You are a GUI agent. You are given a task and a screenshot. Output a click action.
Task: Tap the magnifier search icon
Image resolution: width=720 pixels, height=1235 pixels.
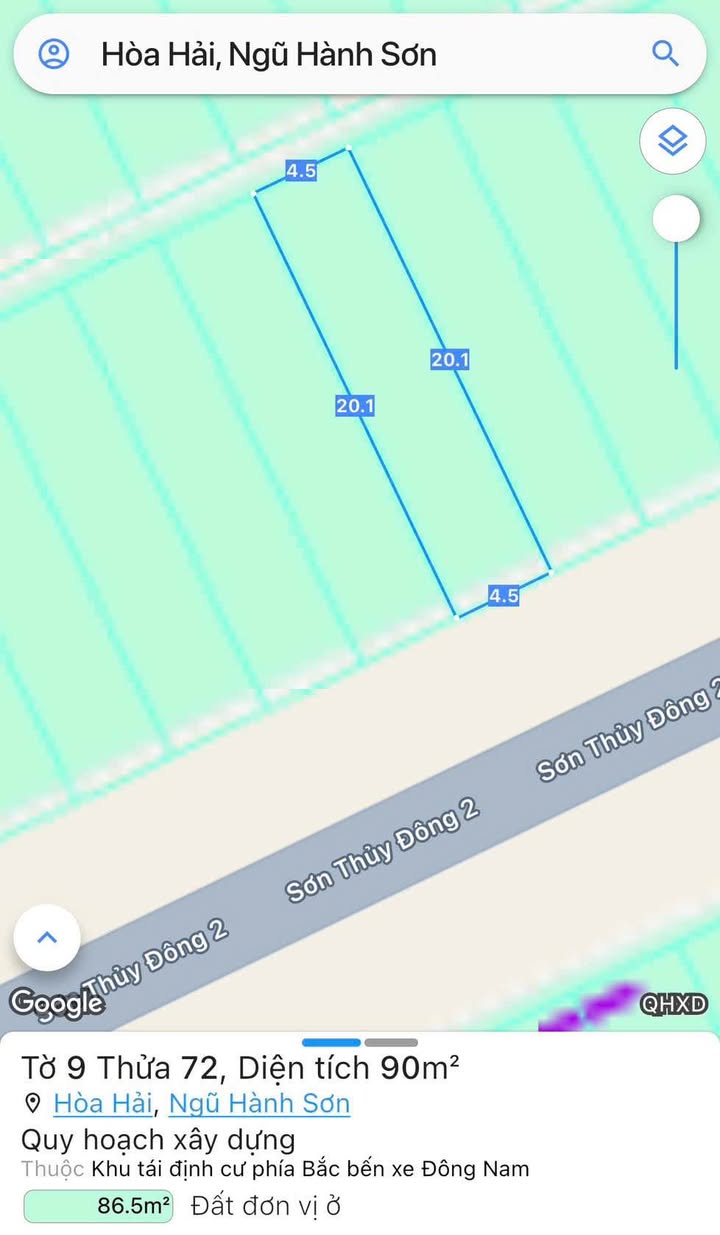point(665,54)
